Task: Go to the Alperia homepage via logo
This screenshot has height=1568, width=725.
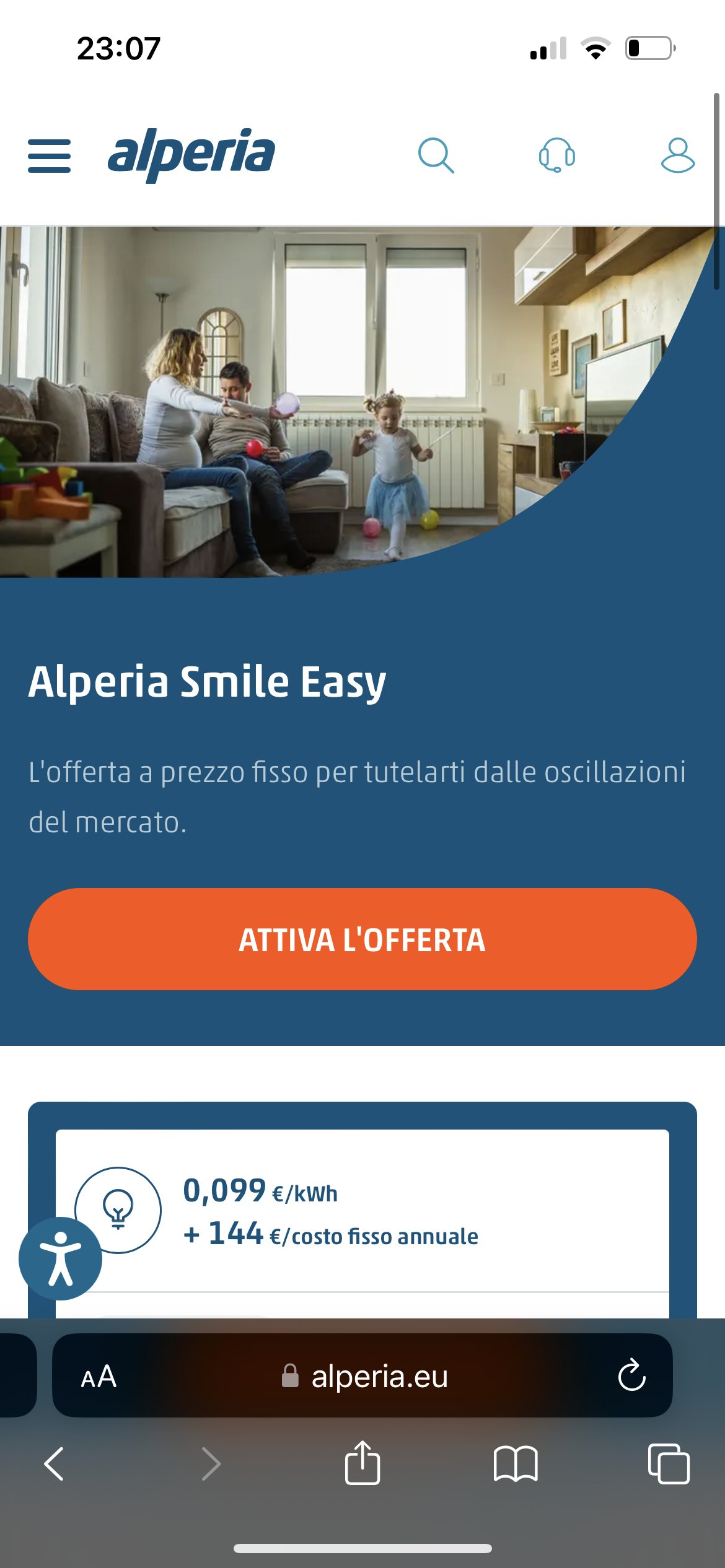Action: (191, 155)
